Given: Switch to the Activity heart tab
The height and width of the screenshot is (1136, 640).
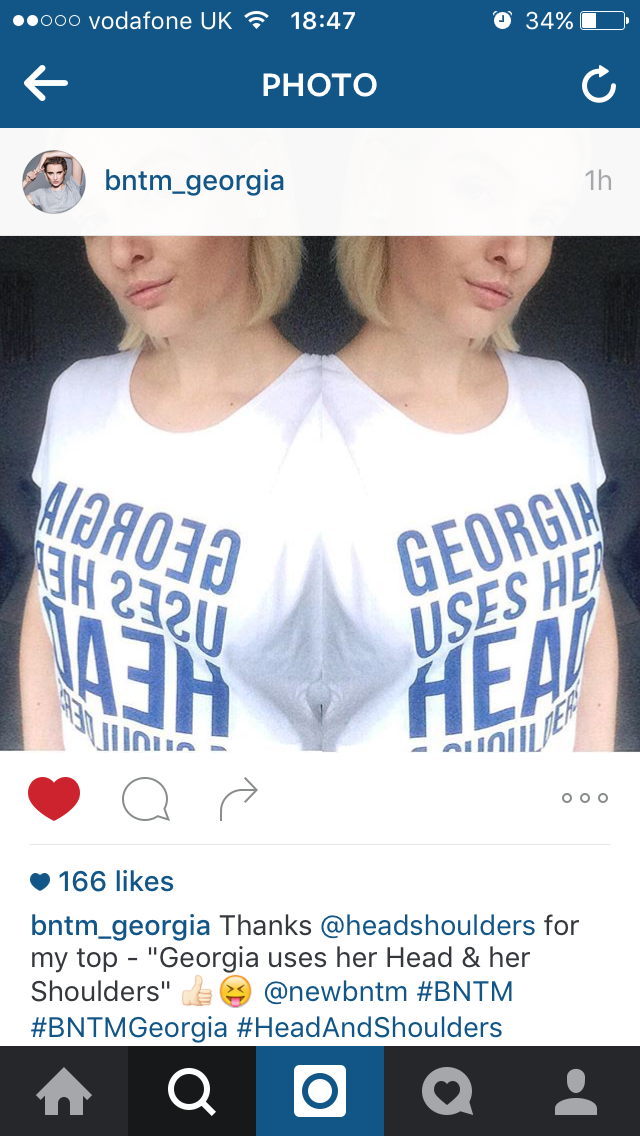Looking at the screenshot, I should click(447, 1091).
